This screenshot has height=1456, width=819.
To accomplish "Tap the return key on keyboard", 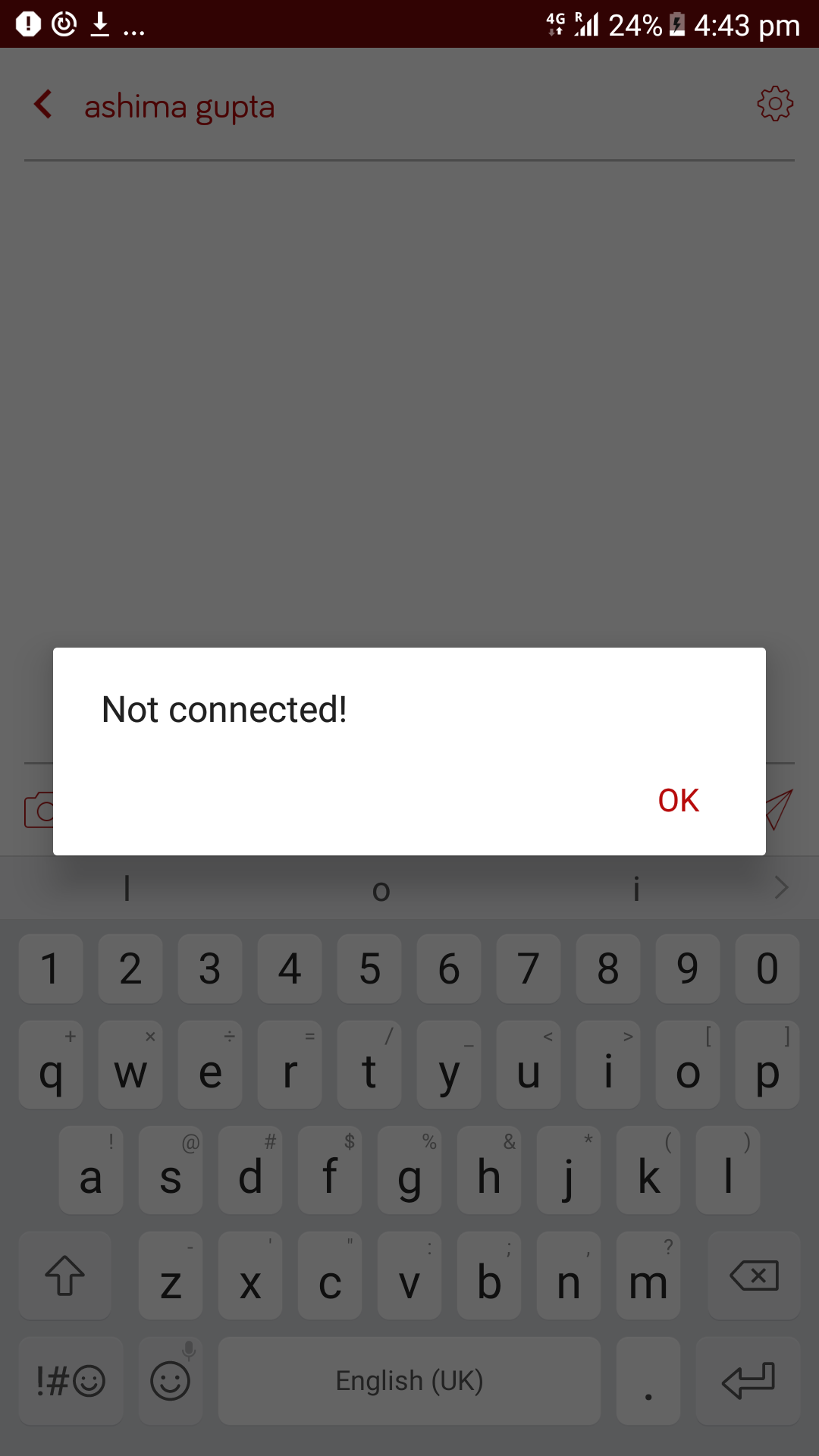I will point(748,1380).
